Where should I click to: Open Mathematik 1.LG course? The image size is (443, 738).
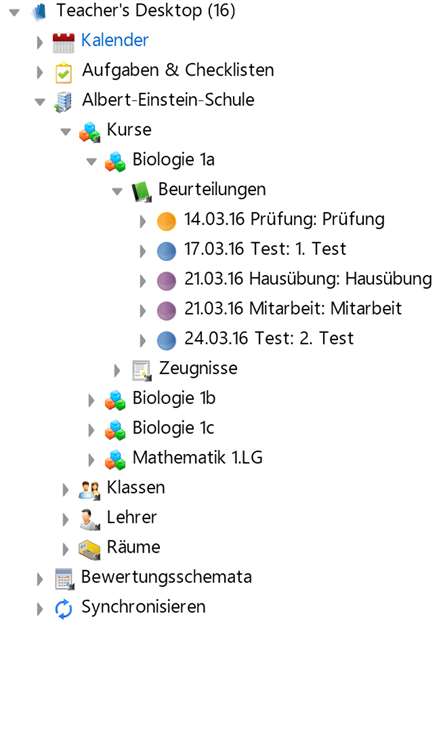pyautogui.click(x=197, y=457)
